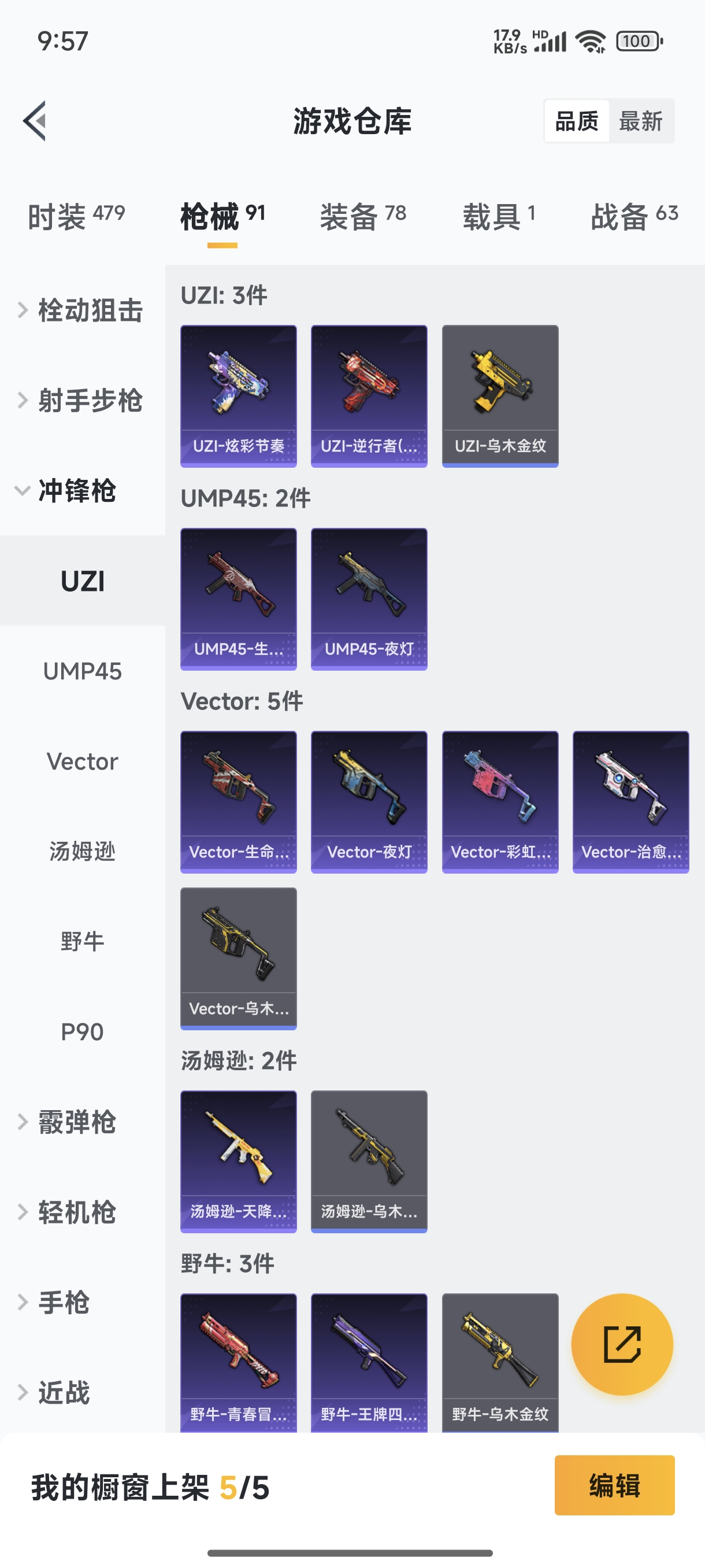The width and height of the screenshot is (705, 1568).
Task: View the UZI-乌木金纹 skin details
Action: pos(499,394)
